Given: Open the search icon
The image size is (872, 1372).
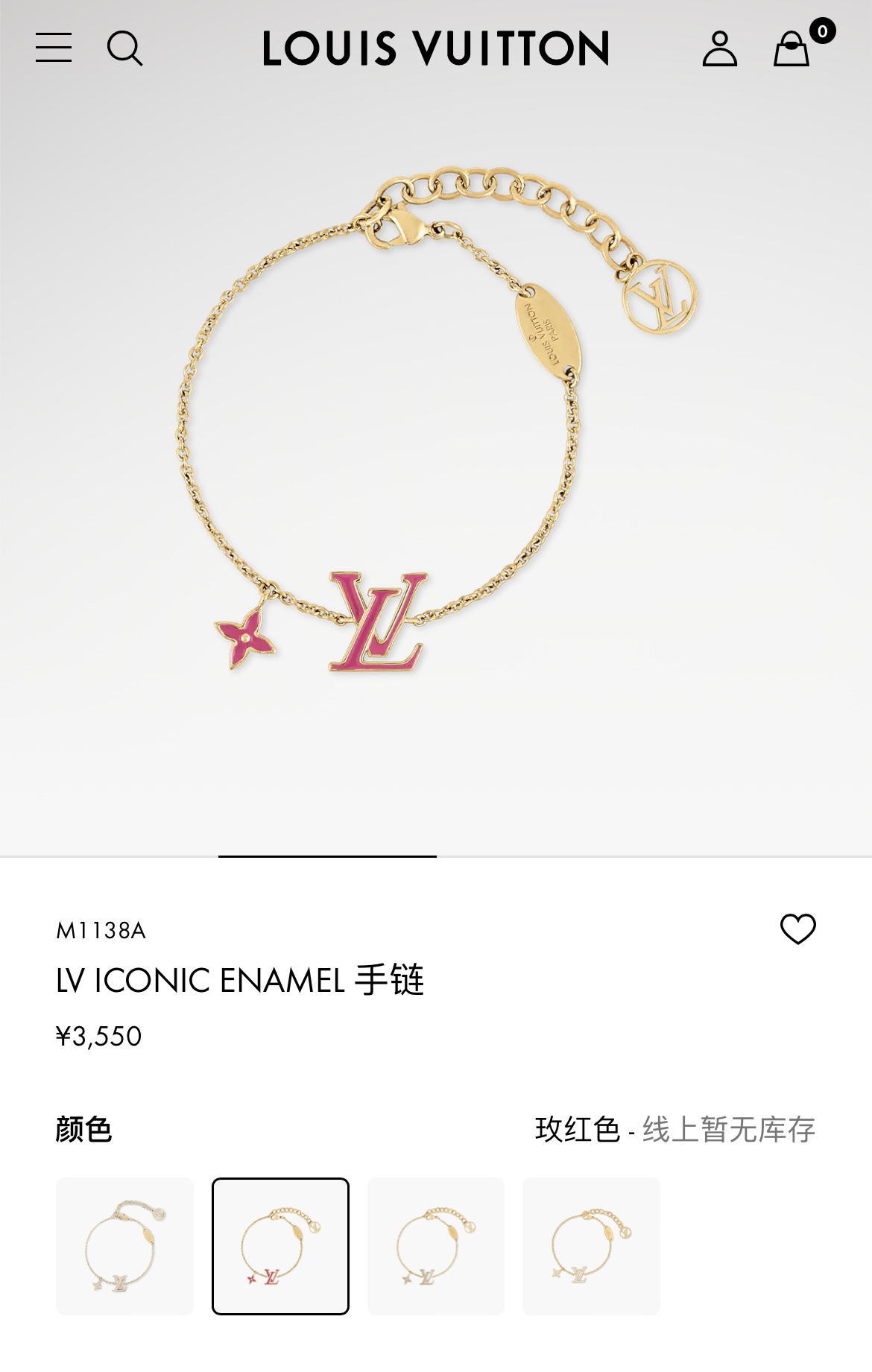Looking at the screenshot, I should click(124, 48).
